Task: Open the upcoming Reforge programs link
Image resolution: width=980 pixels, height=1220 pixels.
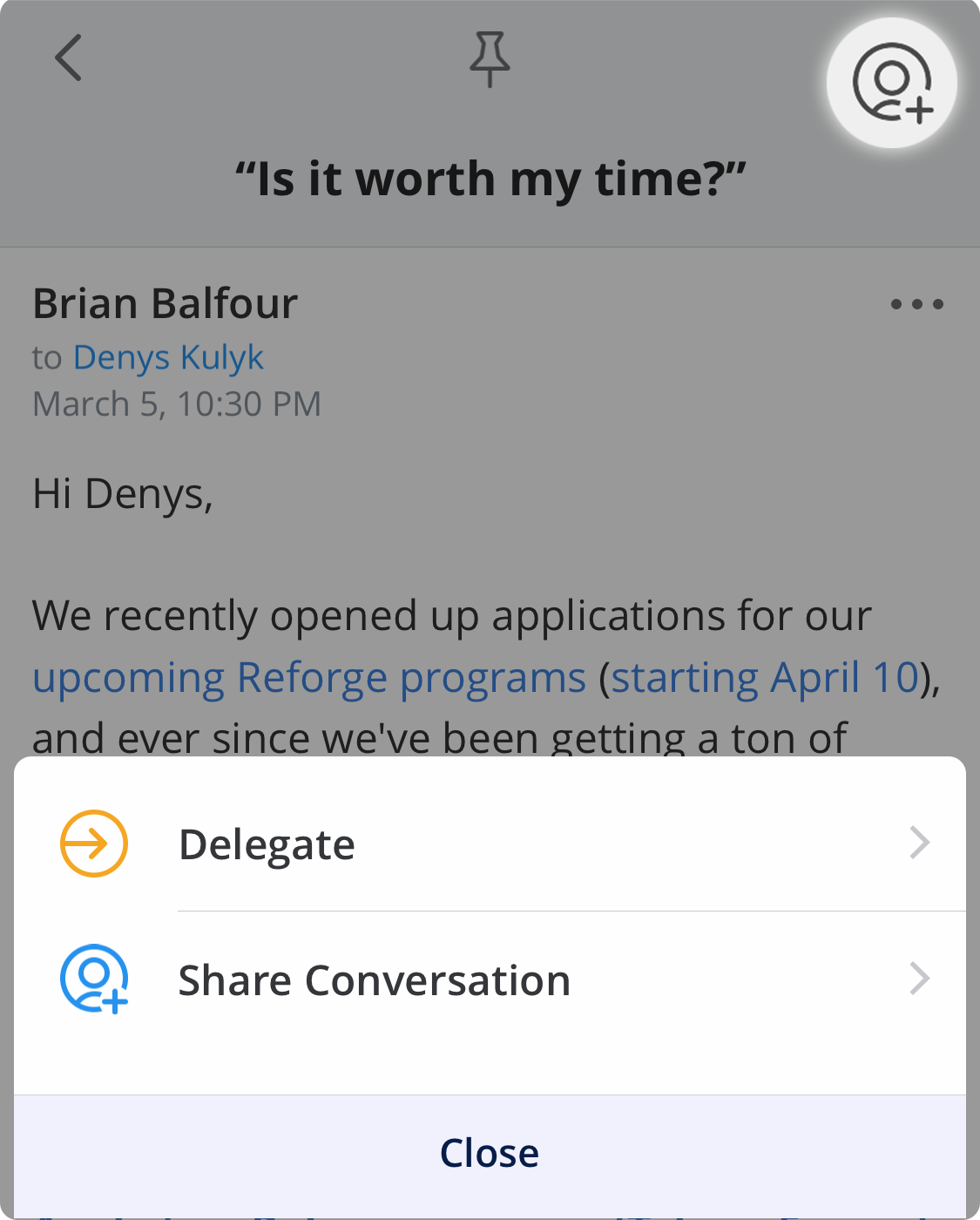Action: (x=309, y=677)
